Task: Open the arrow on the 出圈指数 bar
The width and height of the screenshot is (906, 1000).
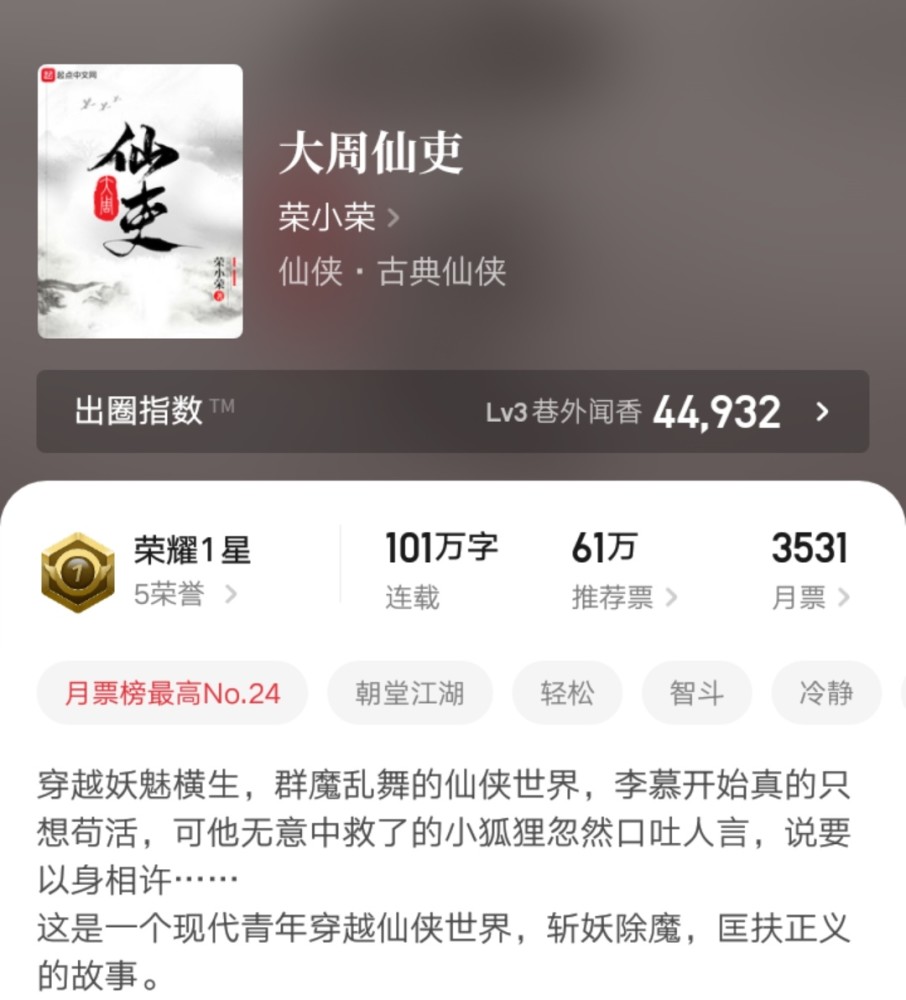Action: tap(824, 411)
